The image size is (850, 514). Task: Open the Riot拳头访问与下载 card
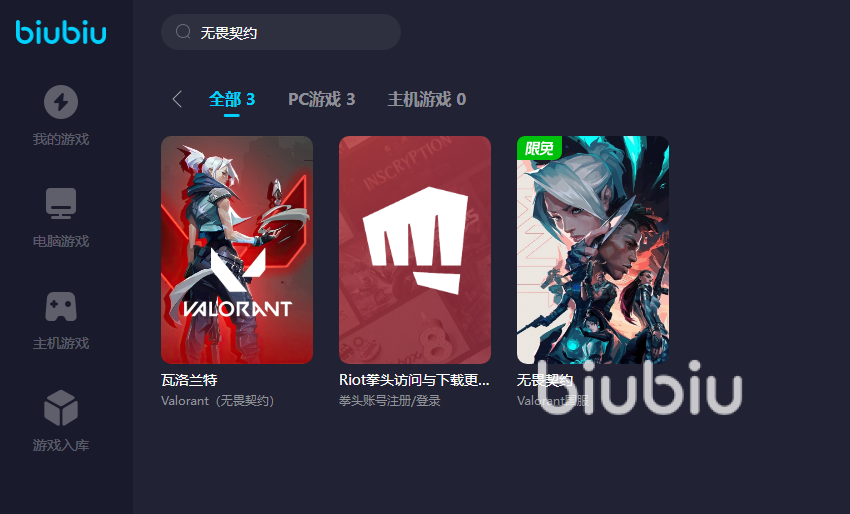coord(415,250)
